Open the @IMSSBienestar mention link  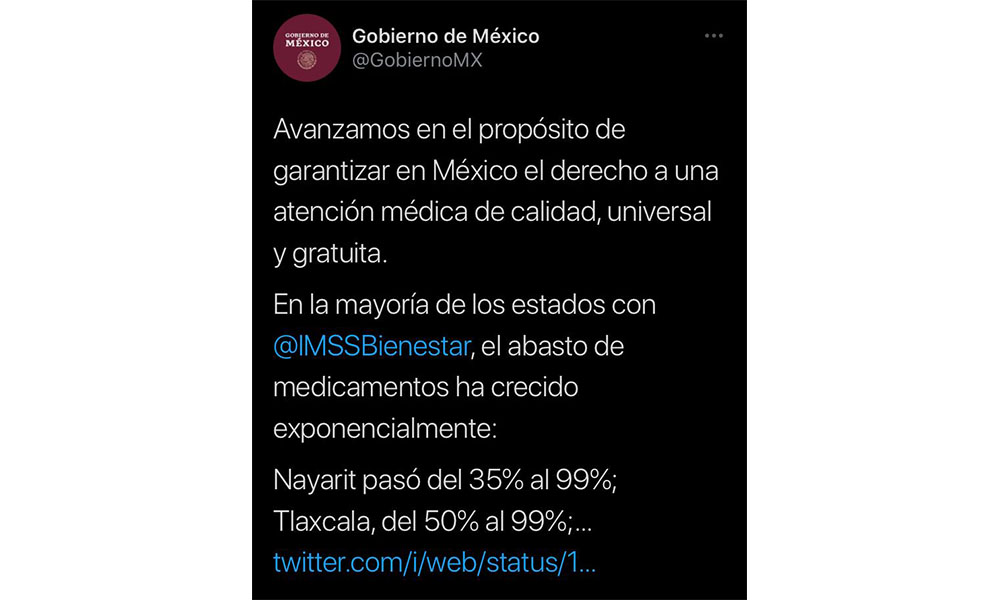(x=371, y=346)
